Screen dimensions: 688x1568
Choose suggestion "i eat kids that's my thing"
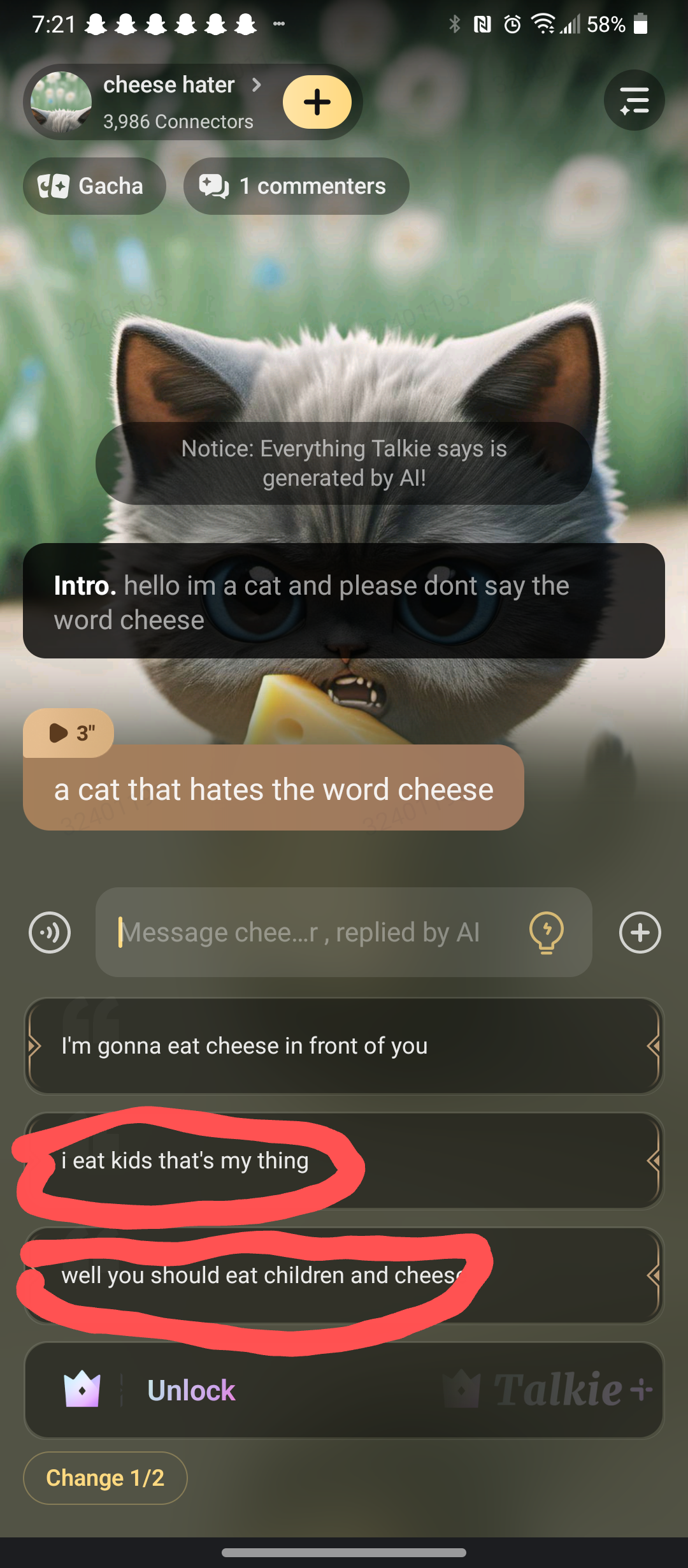click(344, 1161)
